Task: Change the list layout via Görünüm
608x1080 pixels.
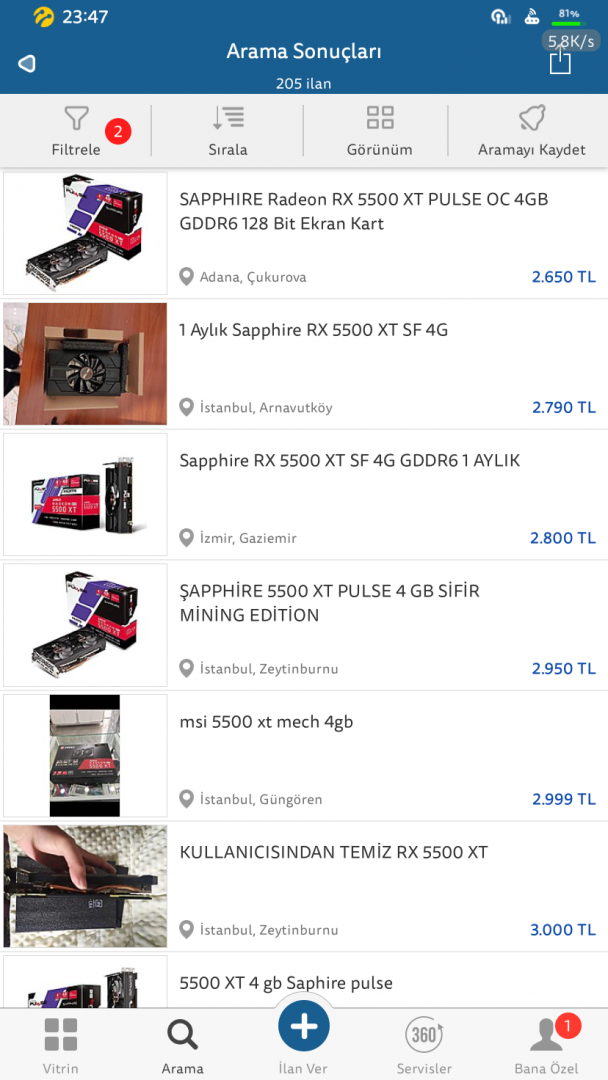Action: [379, 131]
